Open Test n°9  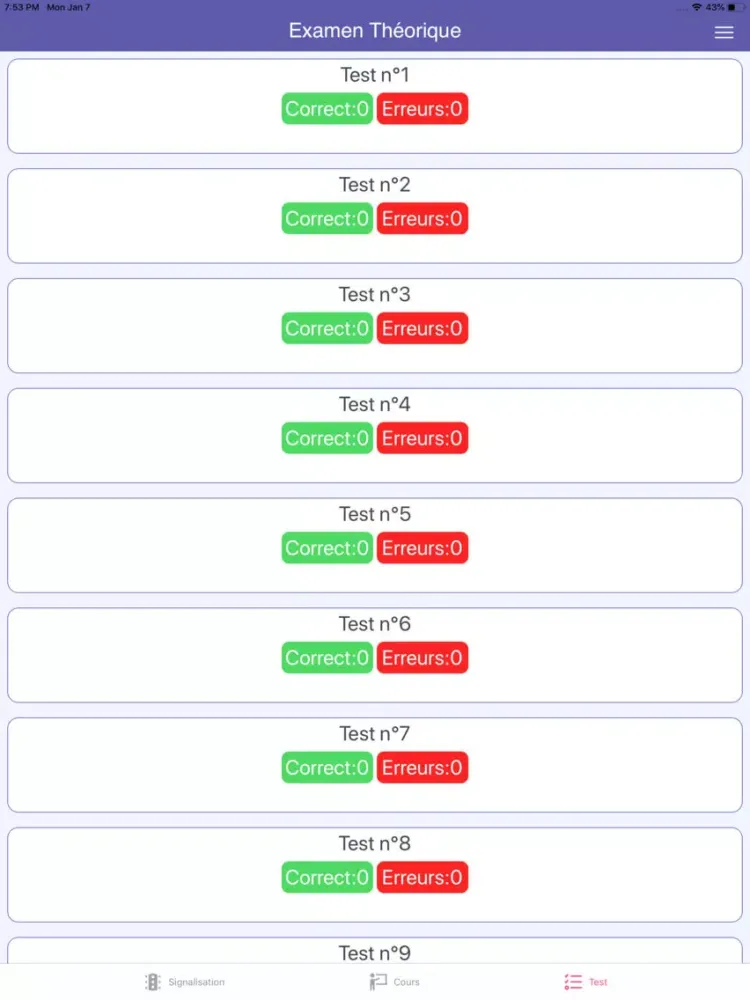pos(375,952)
